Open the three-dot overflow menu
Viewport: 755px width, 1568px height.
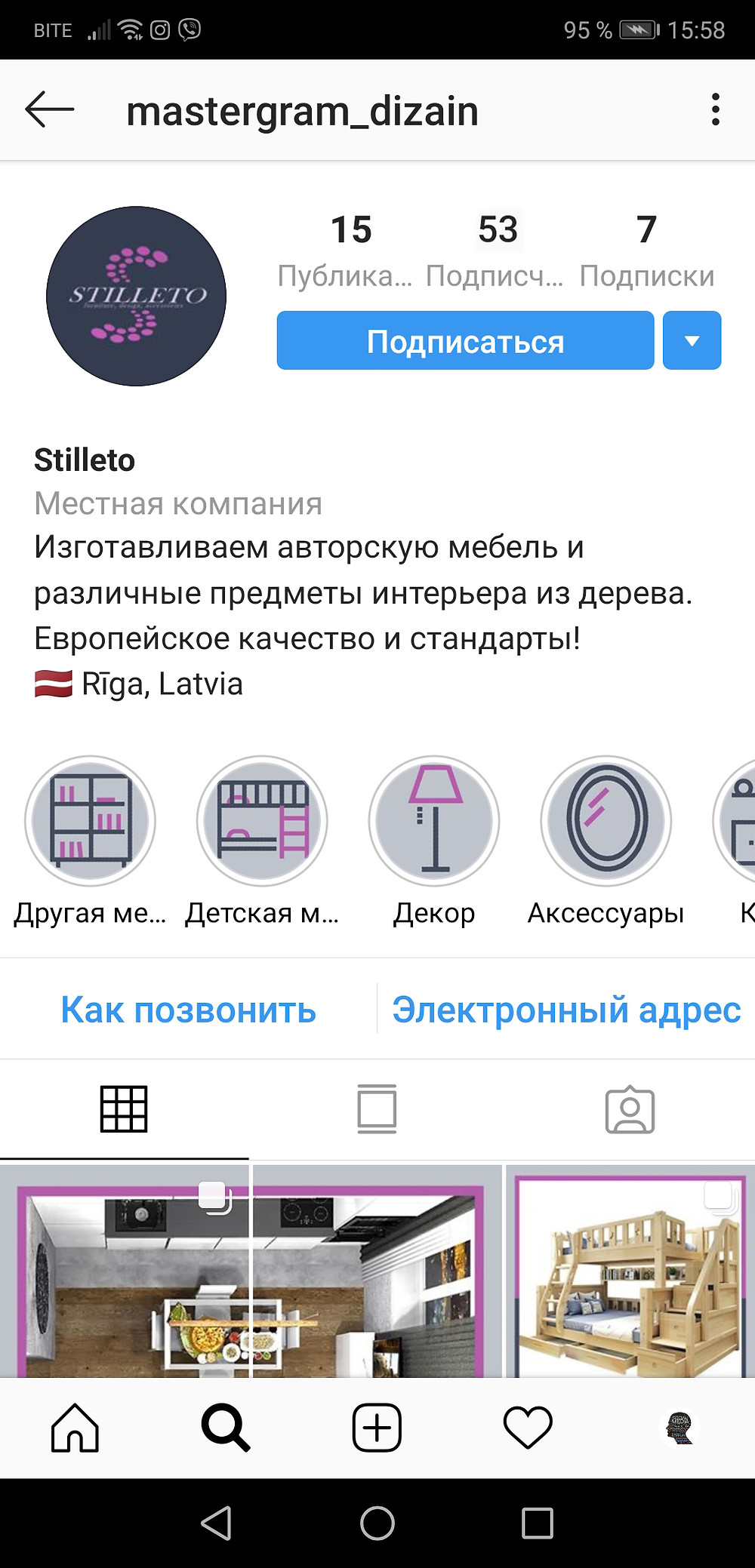[715, 110]
